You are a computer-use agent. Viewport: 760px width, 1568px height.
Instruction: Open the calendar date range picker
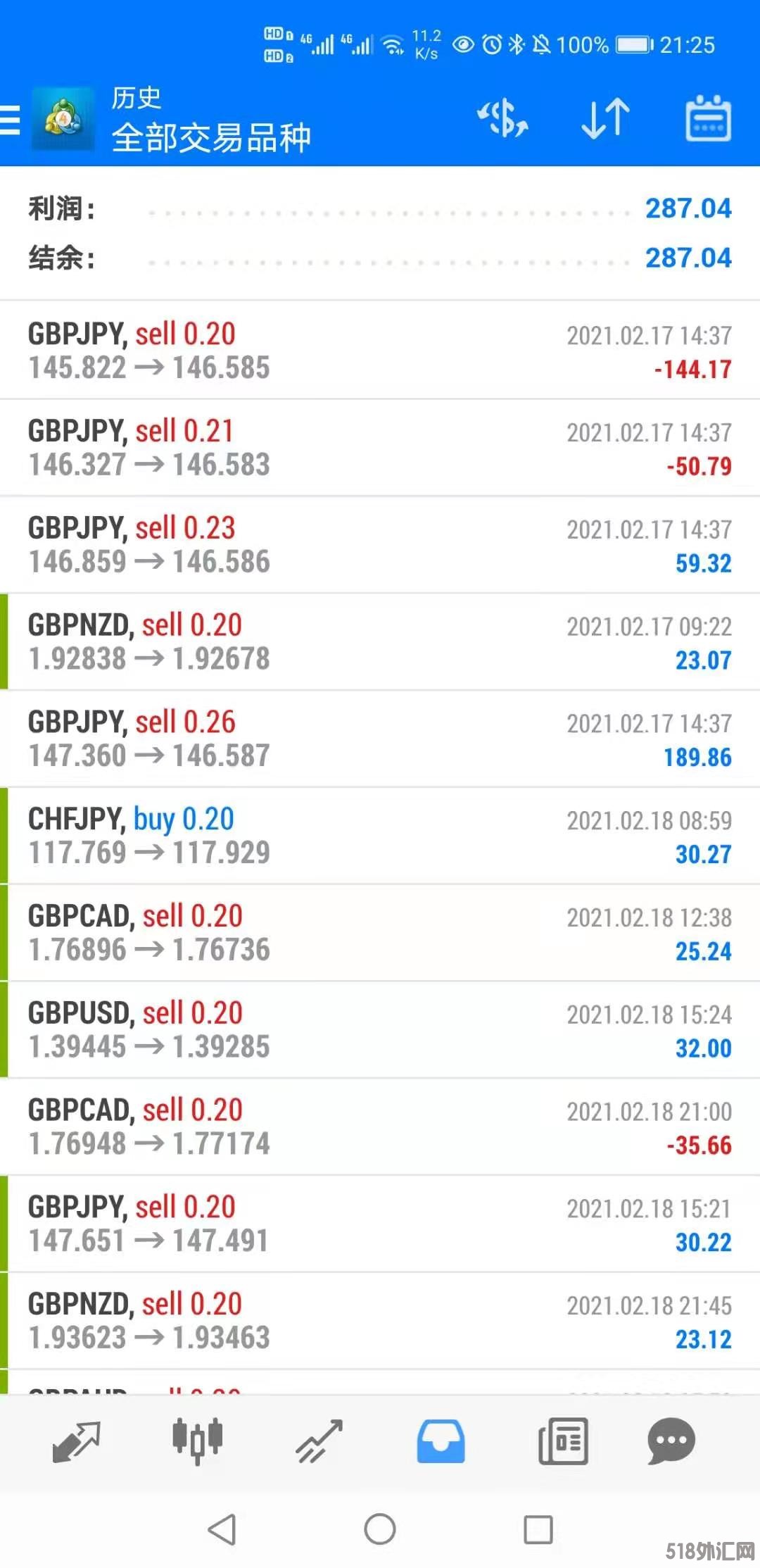[708, 118]
